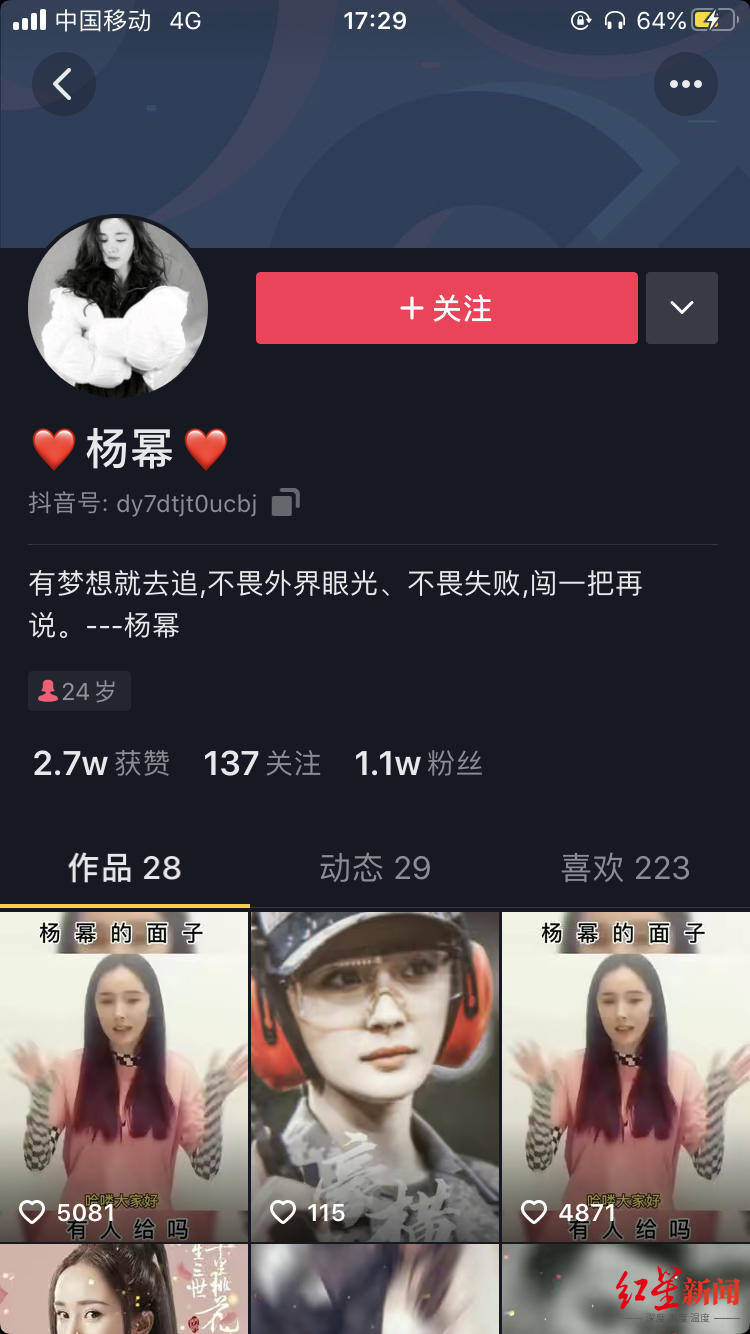Tap the heart icon on the 4871-likes video

(x=533, y=1212)
